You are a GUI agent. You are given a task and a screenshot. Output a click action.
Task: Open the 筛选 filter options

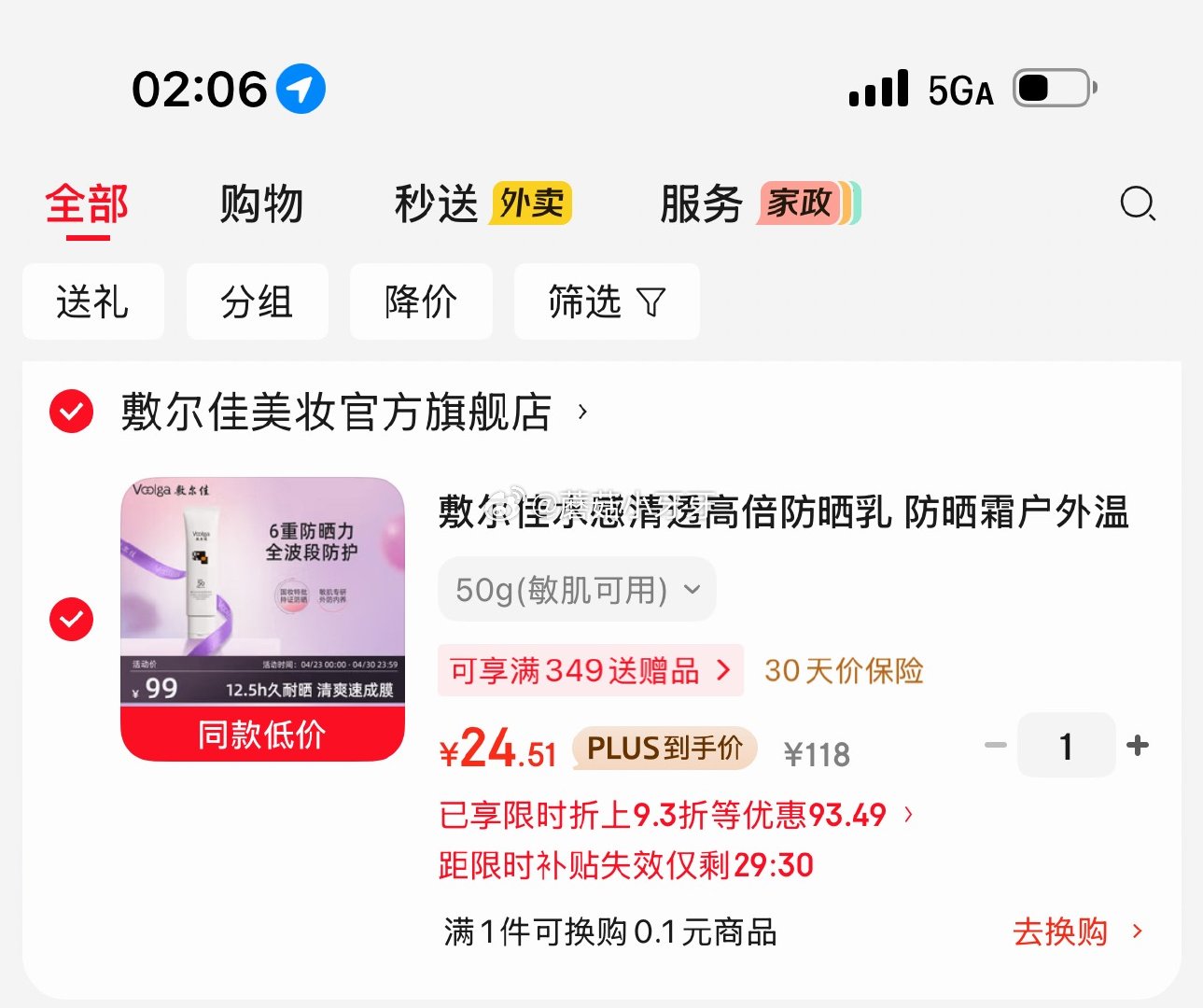(x=607, y=301)
